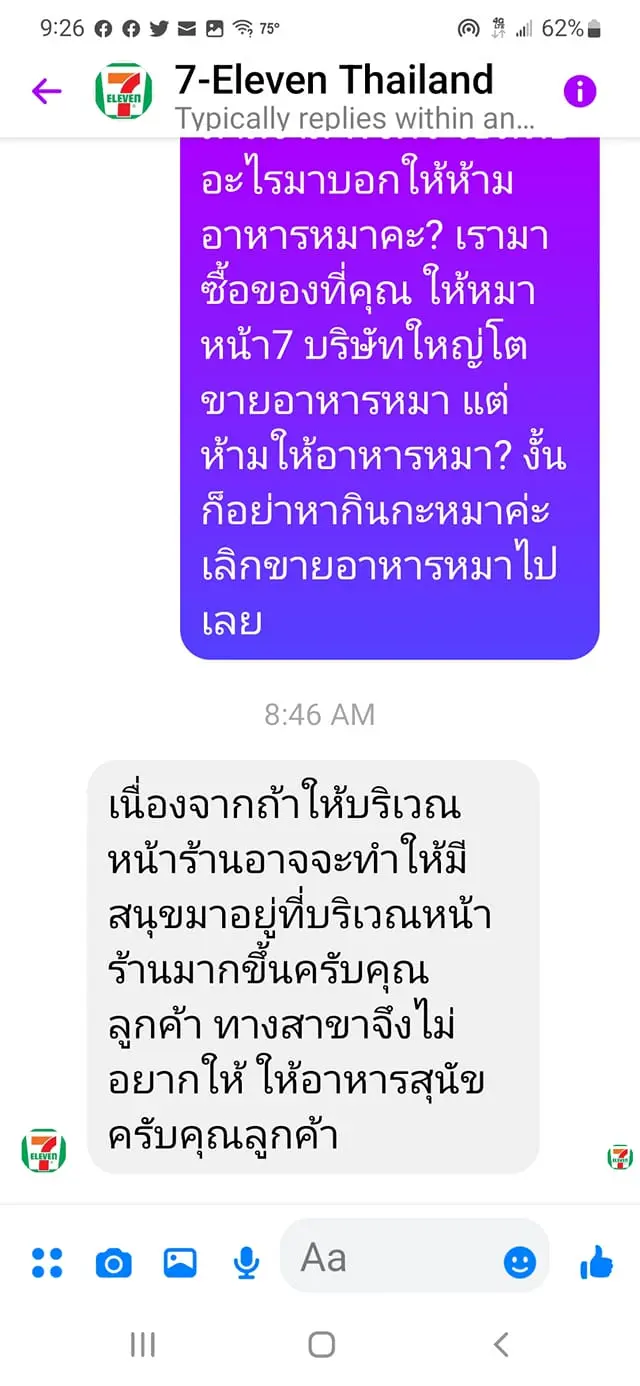The width and height of the screenshot is (640, 1386).
Task: Record a voice message with microphone
Action: [x=245, y=1263]
